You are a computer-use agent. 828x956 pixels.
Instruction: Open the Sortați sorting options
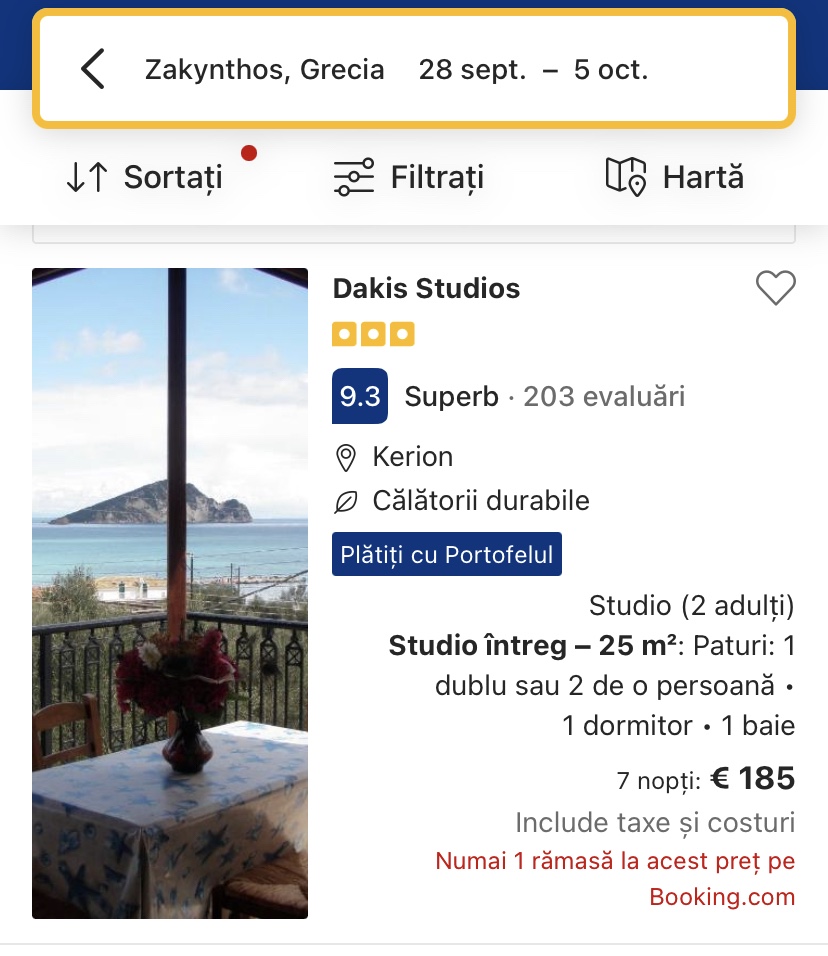(x=144, y=178)
